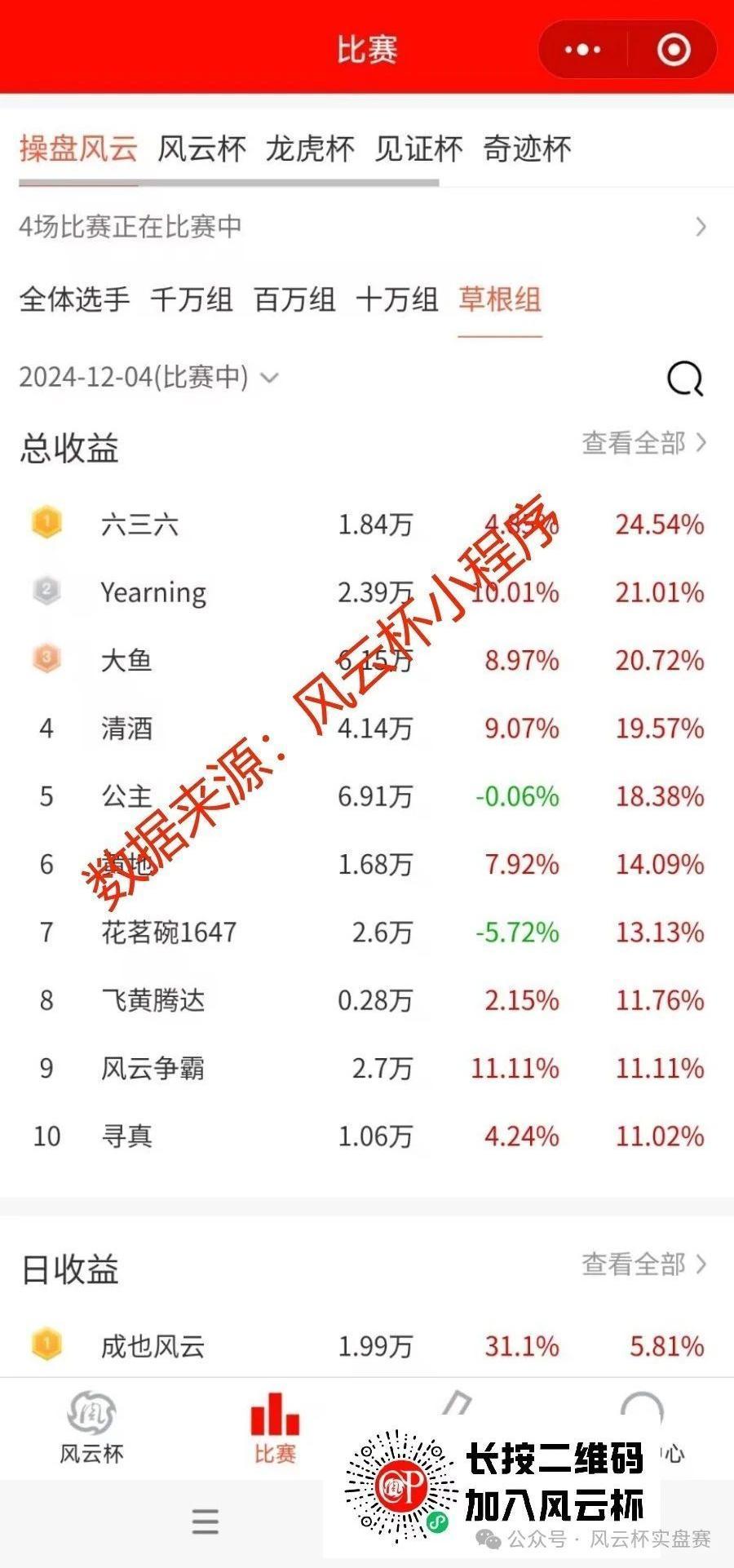Viewport: 734px width, 1568px height.
Task: Open player 风云争霸's entry
Action: 367,1068
